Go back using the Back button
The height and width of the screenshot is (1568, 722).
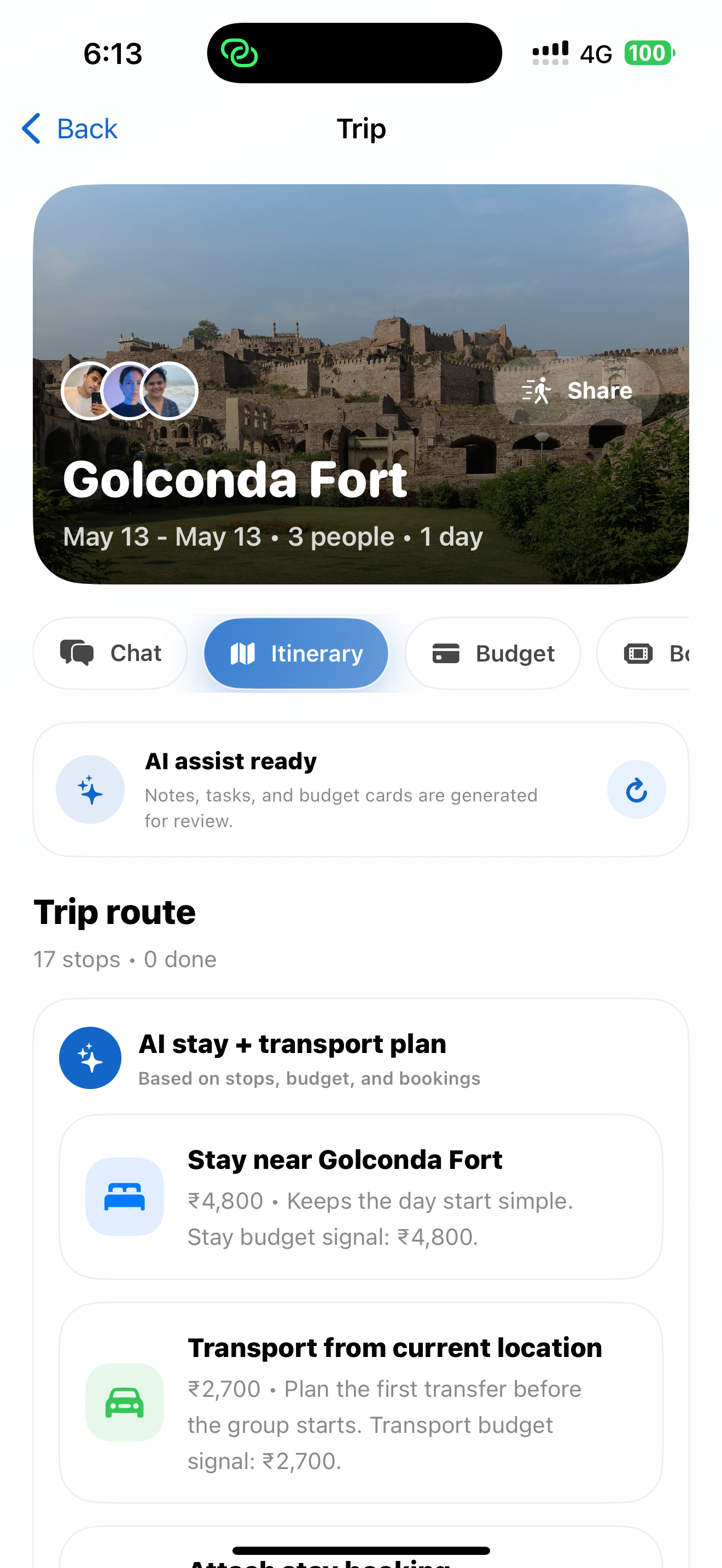click(69, 128)
